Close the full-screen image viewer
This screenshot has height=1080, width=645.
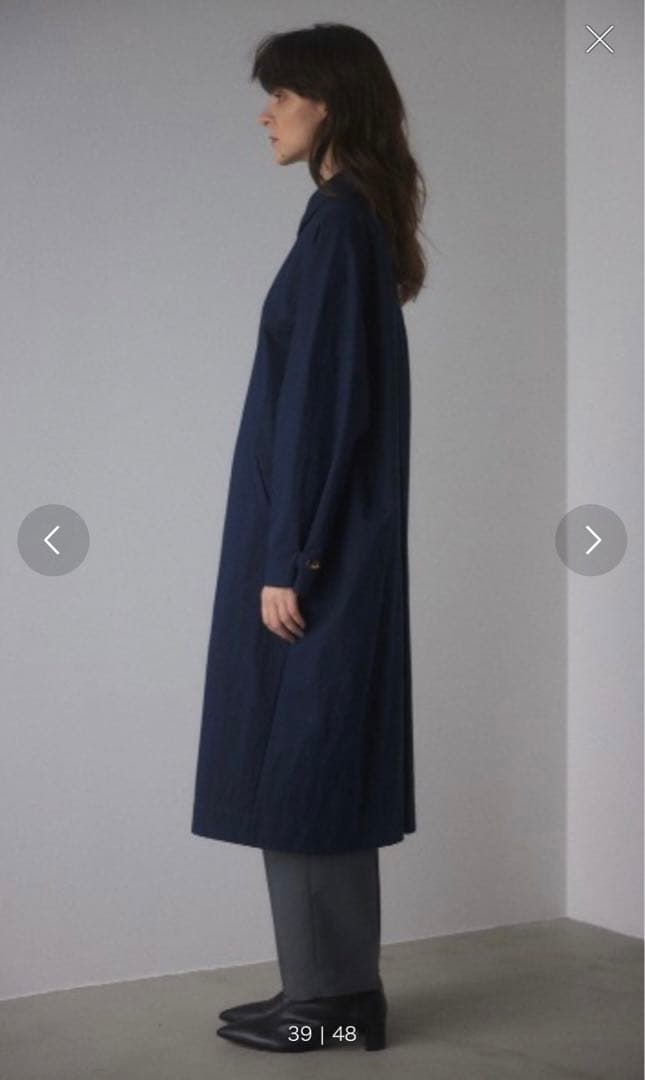pyautogui.click(x=599, y=39)
